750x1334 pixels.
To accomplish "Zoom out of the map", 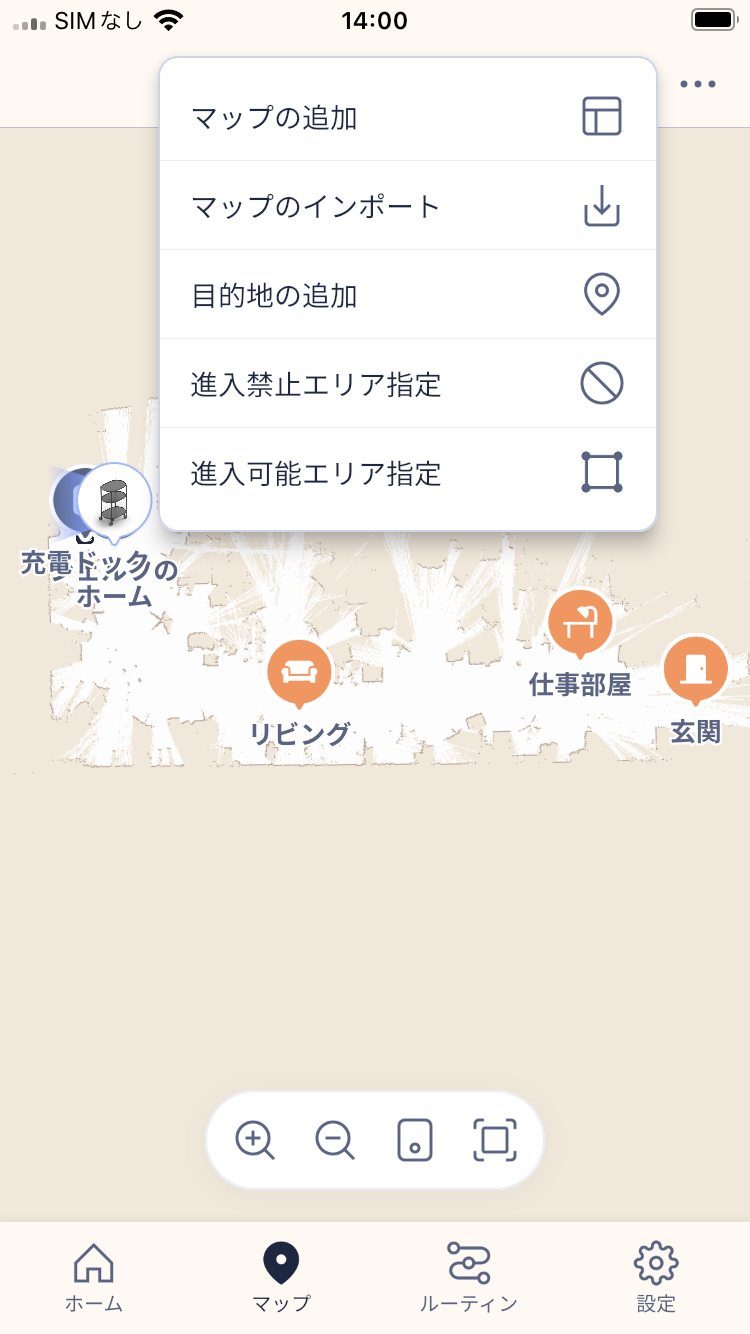I will point(335,1140).
